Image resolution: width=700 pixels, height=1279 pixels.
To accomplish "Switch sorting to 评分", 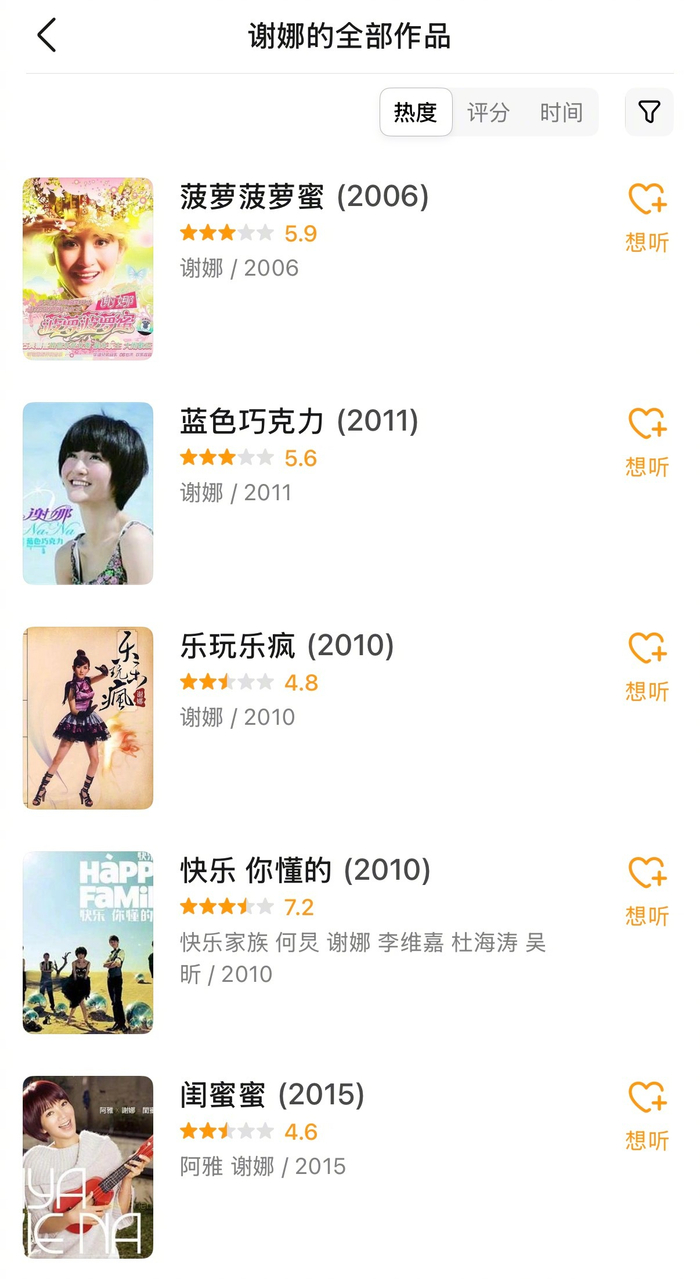I will pyautogui.click(x=488, y=112).
